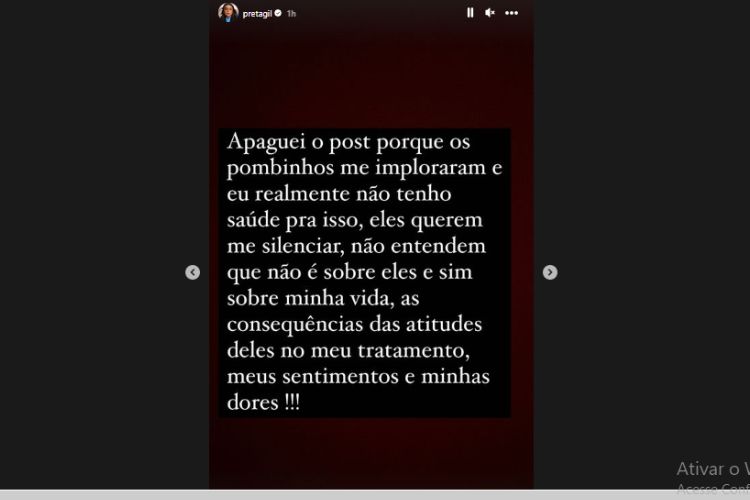750x500 pixels.
Task: Open the story's more options menu
Action: 513,13
